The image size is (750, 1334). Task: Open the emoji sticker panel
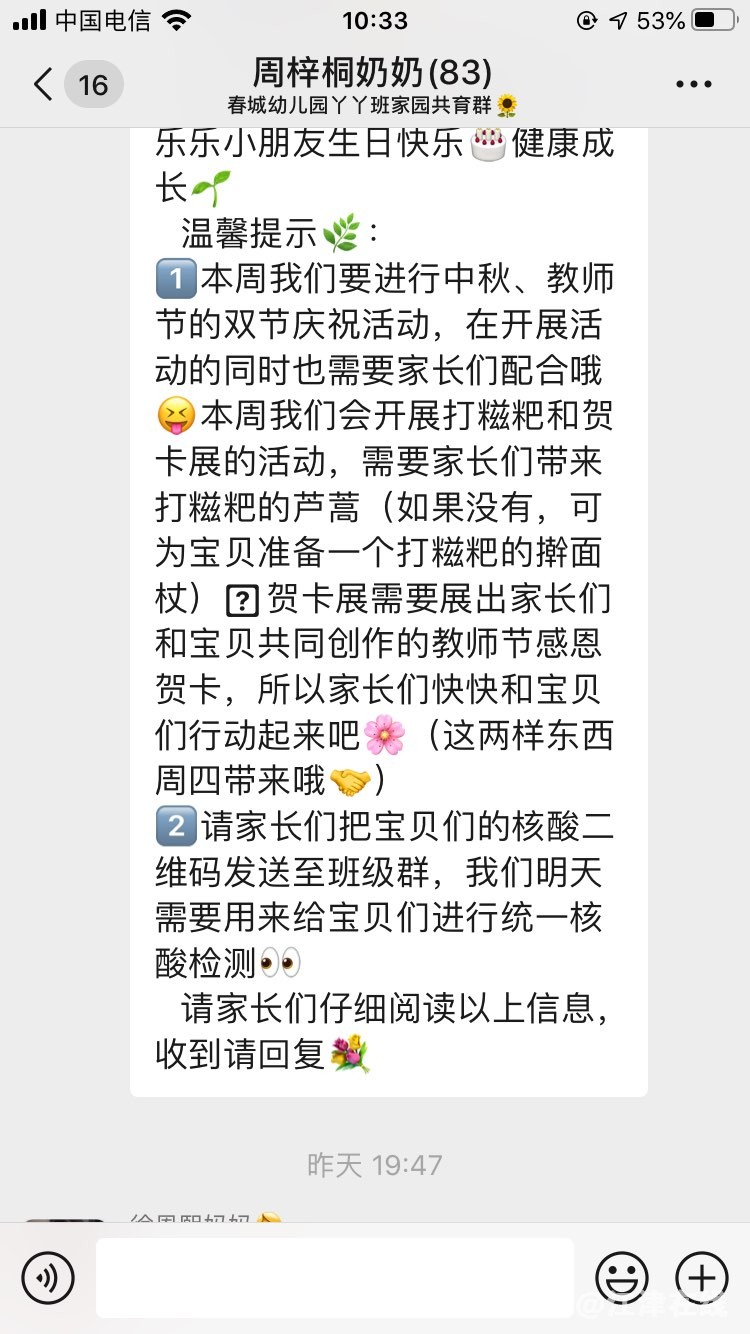tap(621, 1277)
